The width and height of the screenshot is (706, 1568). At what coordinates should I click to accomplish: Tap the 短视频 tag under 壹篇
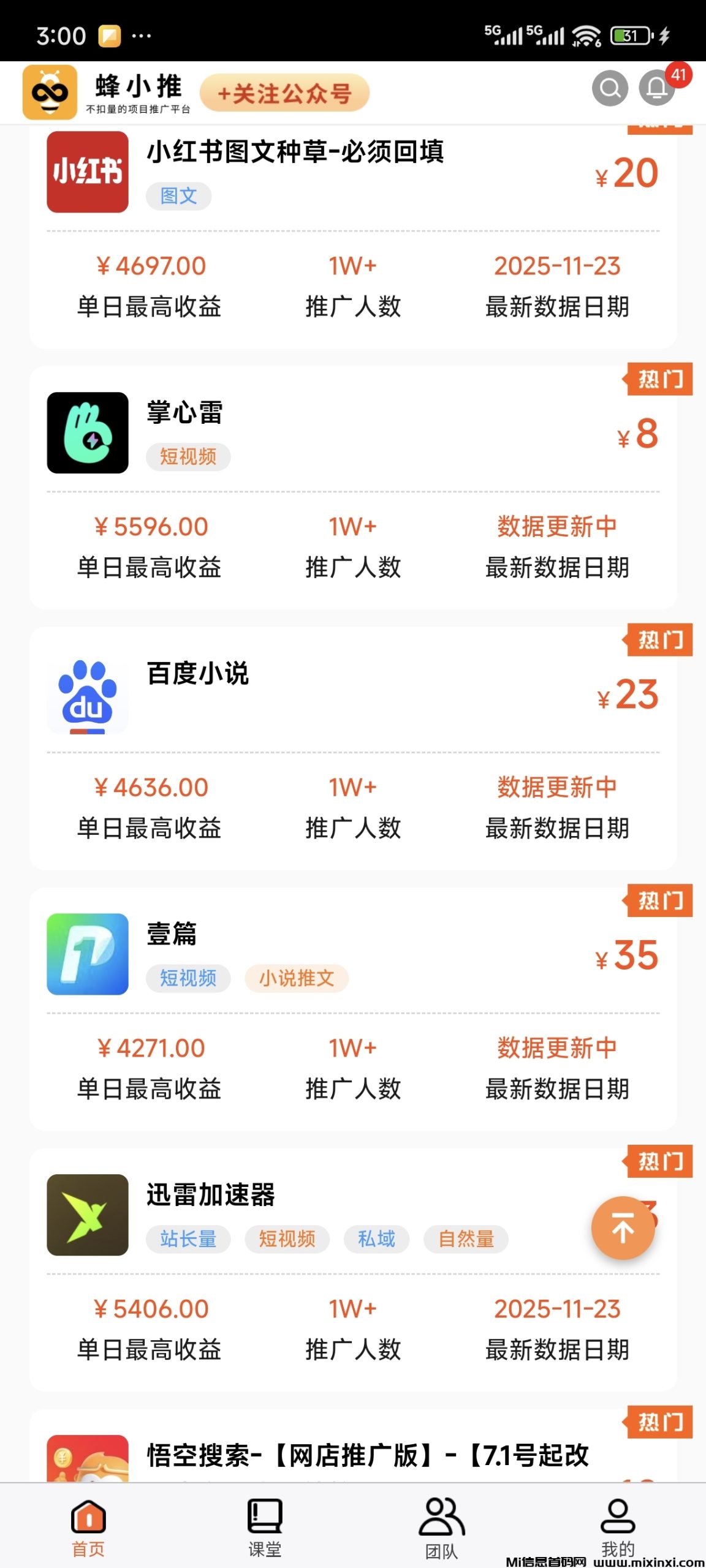pyautogui.click(x=188, y=979)
